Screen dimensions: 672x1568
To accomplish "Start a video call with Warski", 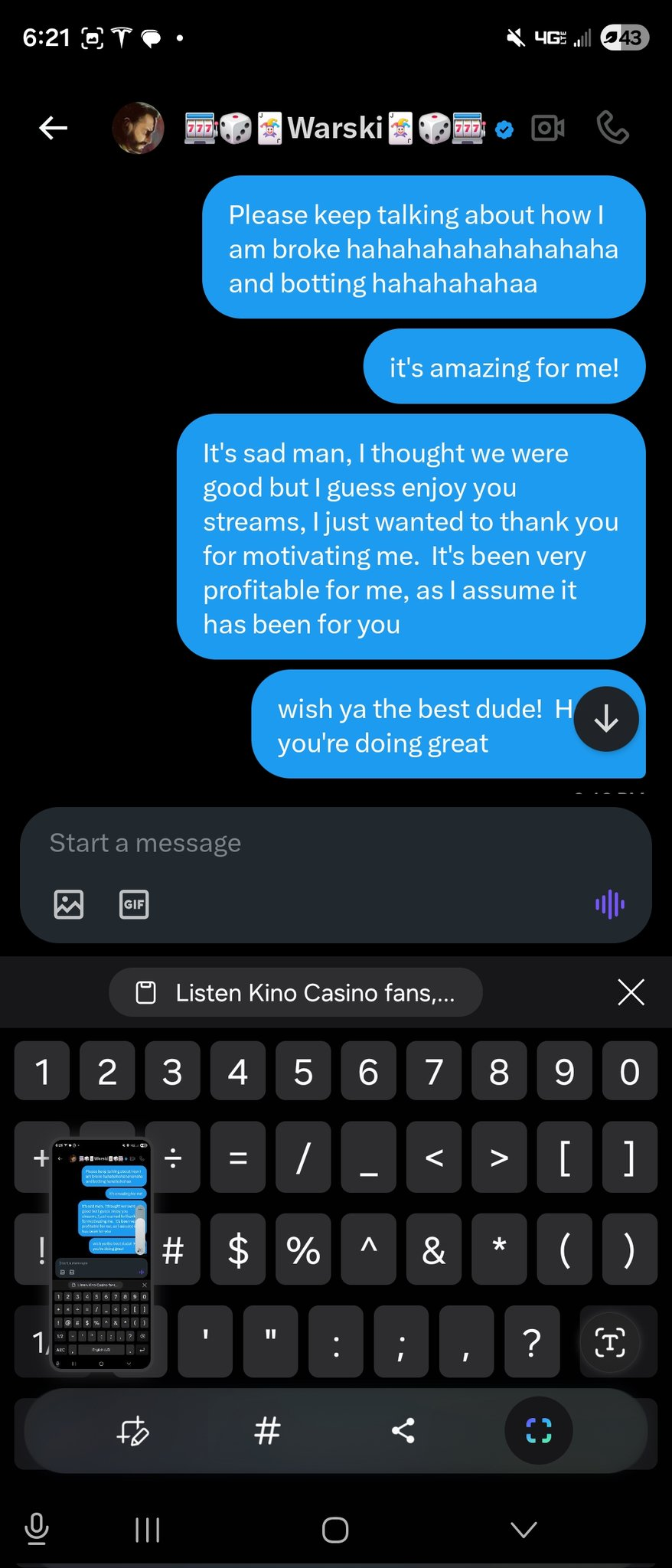I will (547, 128).
